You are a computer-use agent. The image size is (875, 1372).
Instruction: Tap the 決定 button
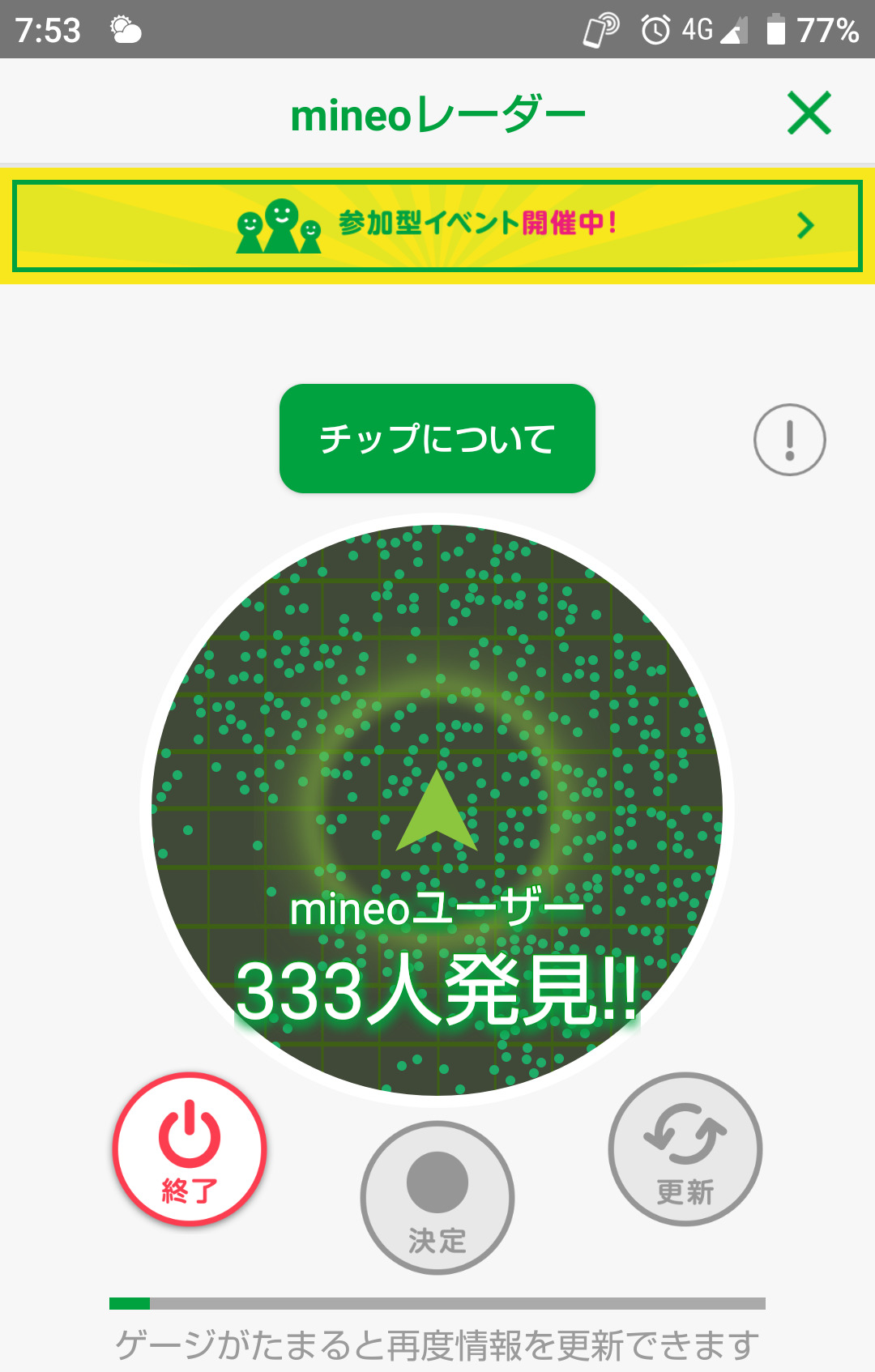(437, 1197)
